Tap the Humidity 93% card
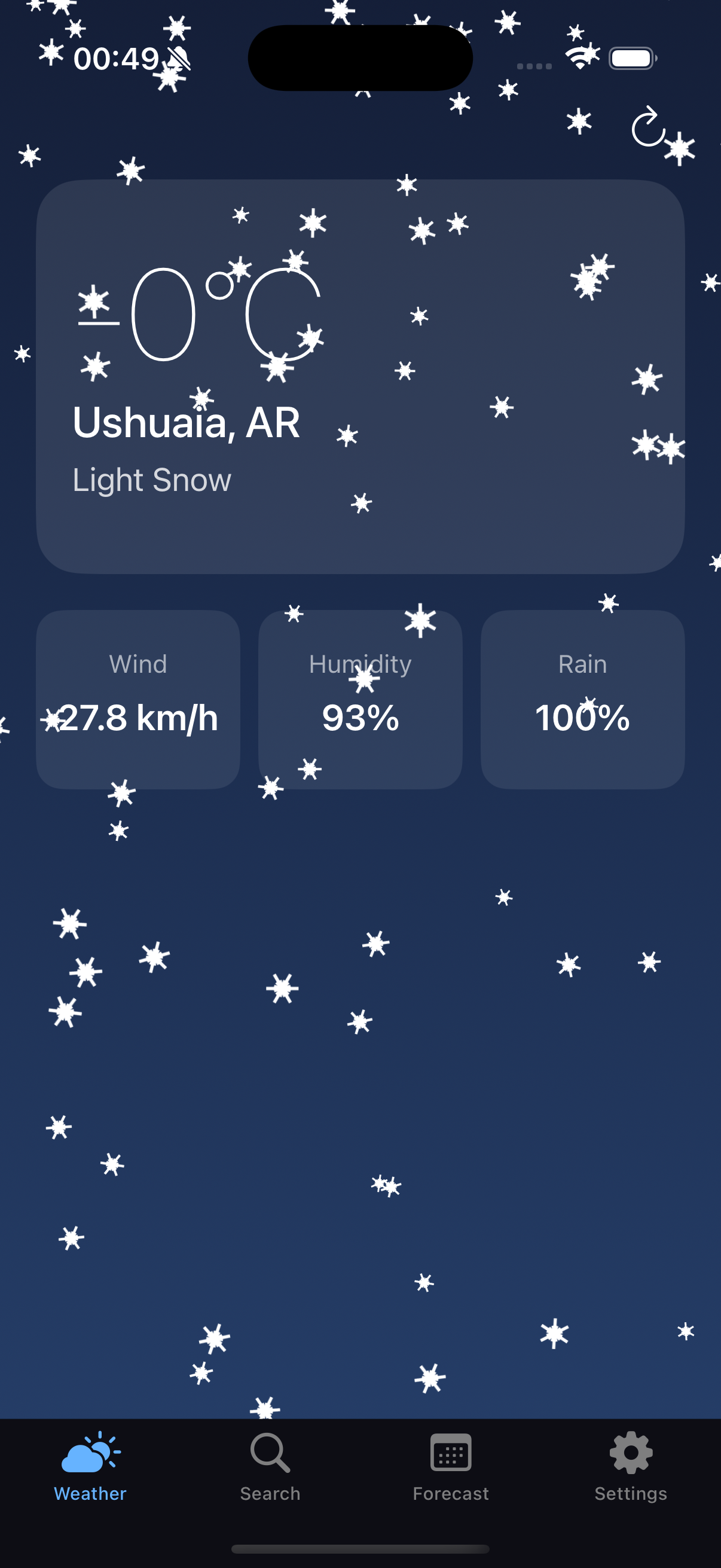Viewport: 721px width, 1568px height. pyautogui.click(x=360, y=700)
